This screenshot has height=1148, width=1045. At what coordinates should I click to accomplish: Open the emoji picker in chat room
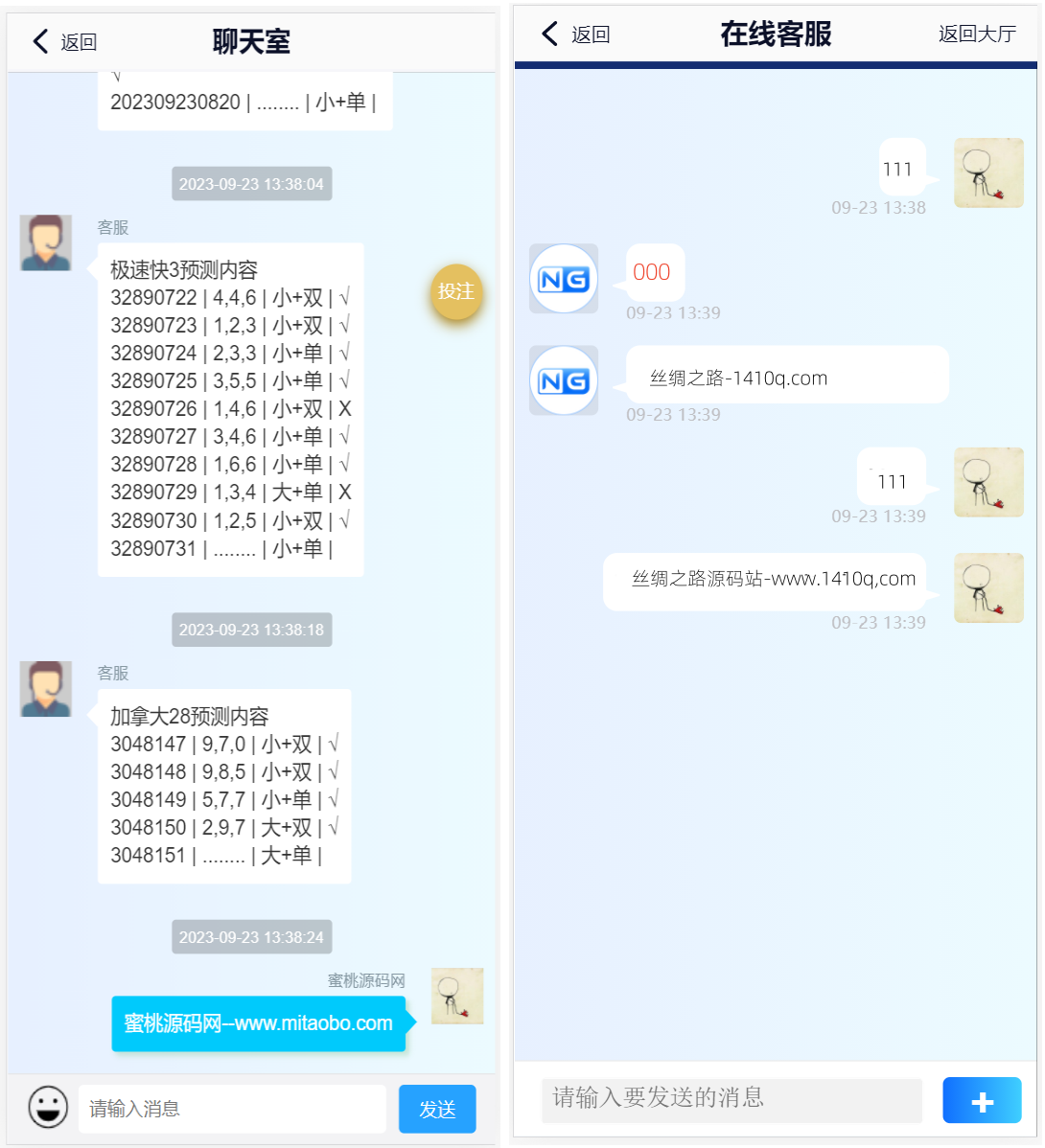tap(48, 1106)
